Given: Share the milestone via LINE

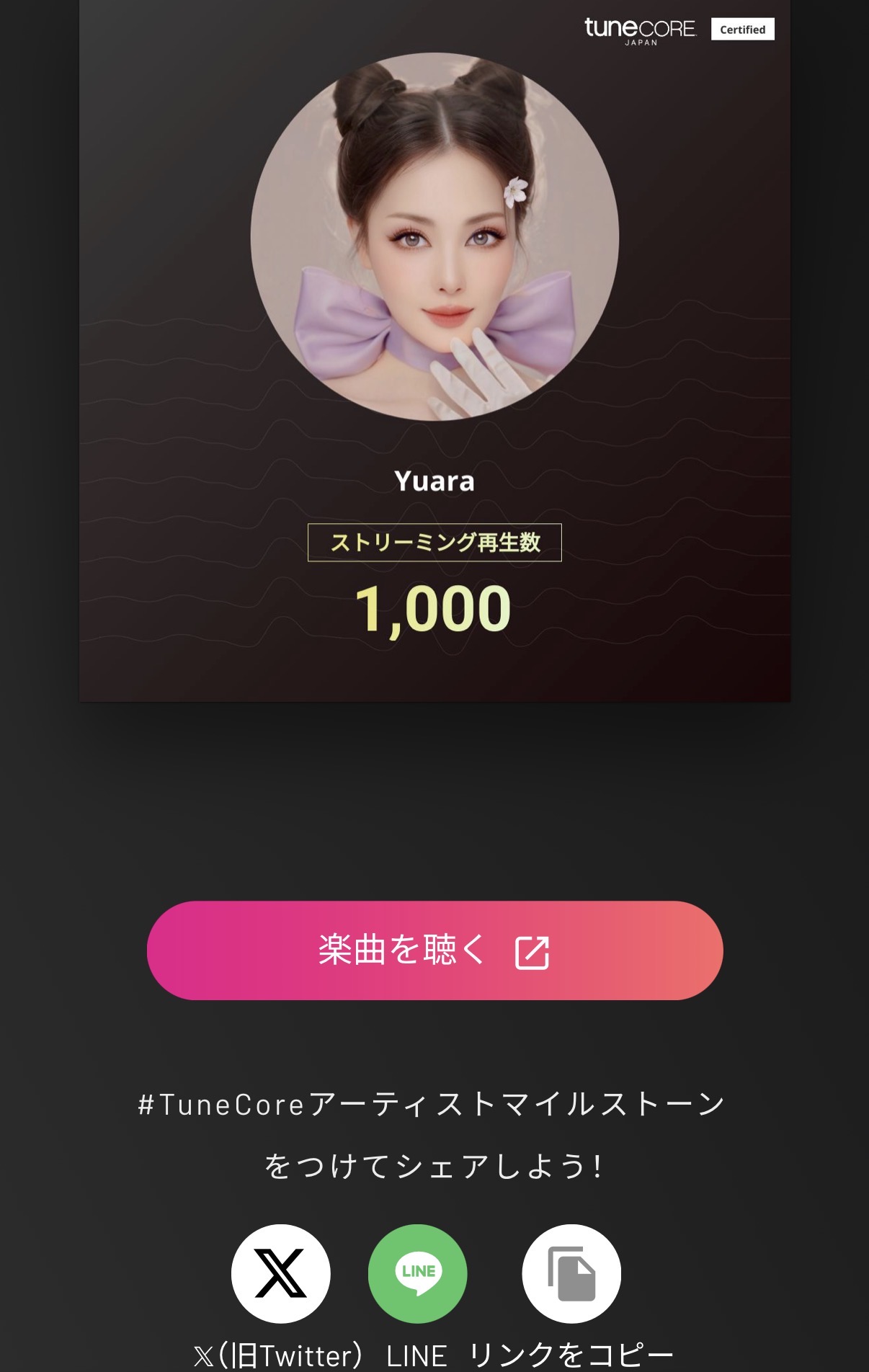Looking at the screenshot, I should pos(418,1273).
